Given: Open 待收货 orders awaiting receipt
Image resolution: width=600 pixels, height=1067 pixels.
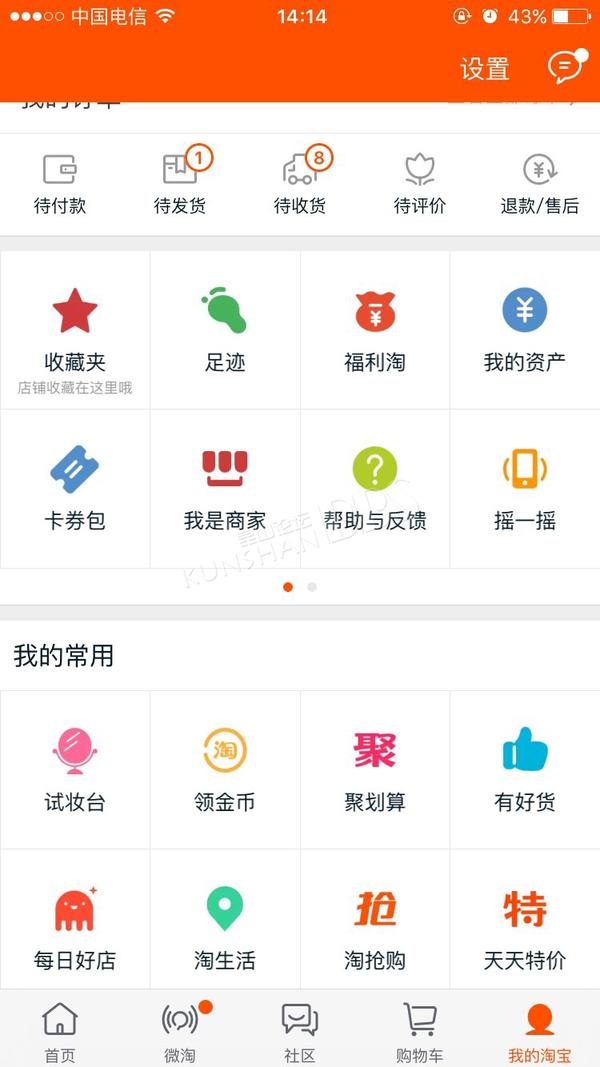Looking at the screenshot, I should pos(300,183).
